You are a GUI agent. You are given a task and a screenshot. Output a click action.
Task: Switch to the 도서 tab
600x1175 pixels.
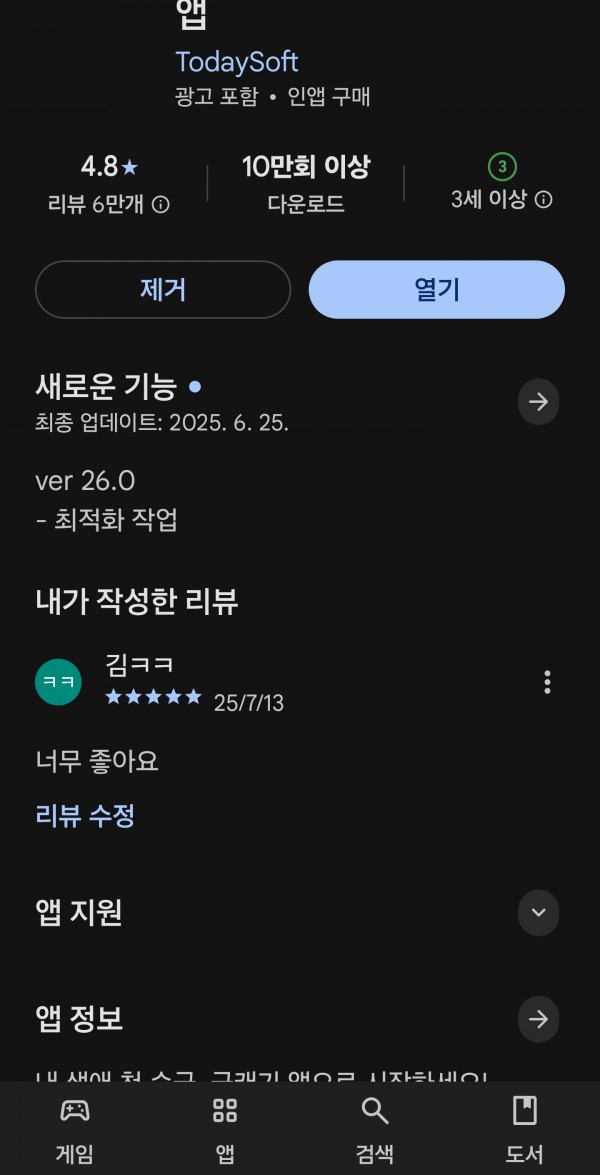pyautogui.click(x=524, y=1129)
